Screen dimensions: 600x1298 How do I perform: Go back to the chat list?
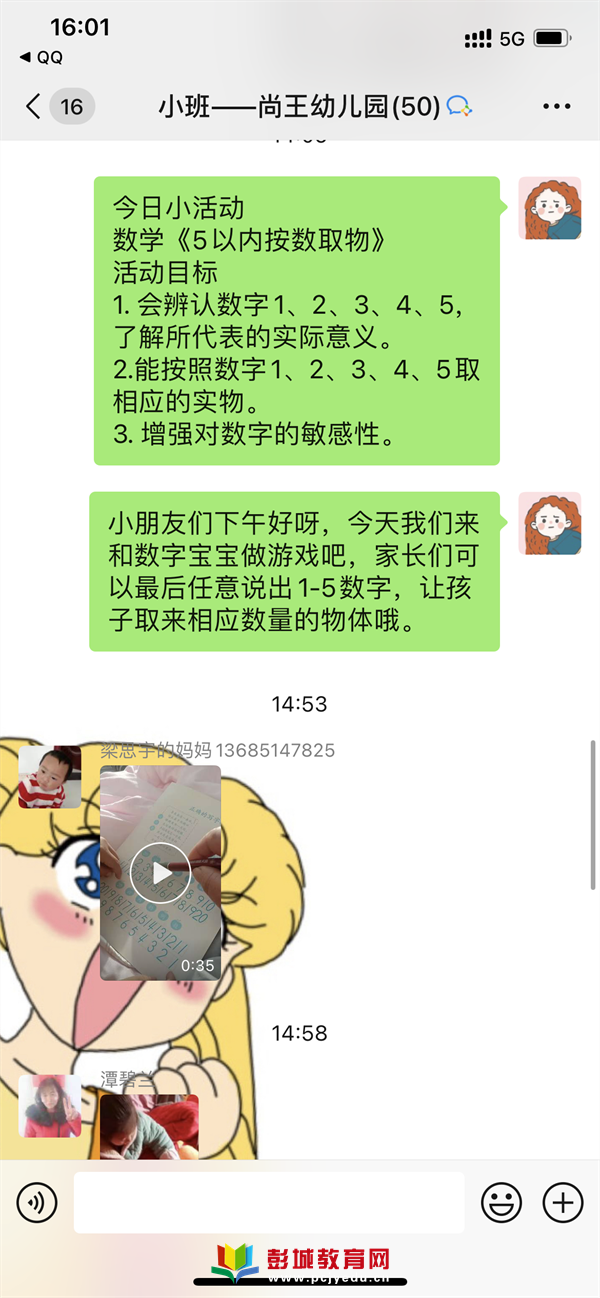click(x=34, y=107)
